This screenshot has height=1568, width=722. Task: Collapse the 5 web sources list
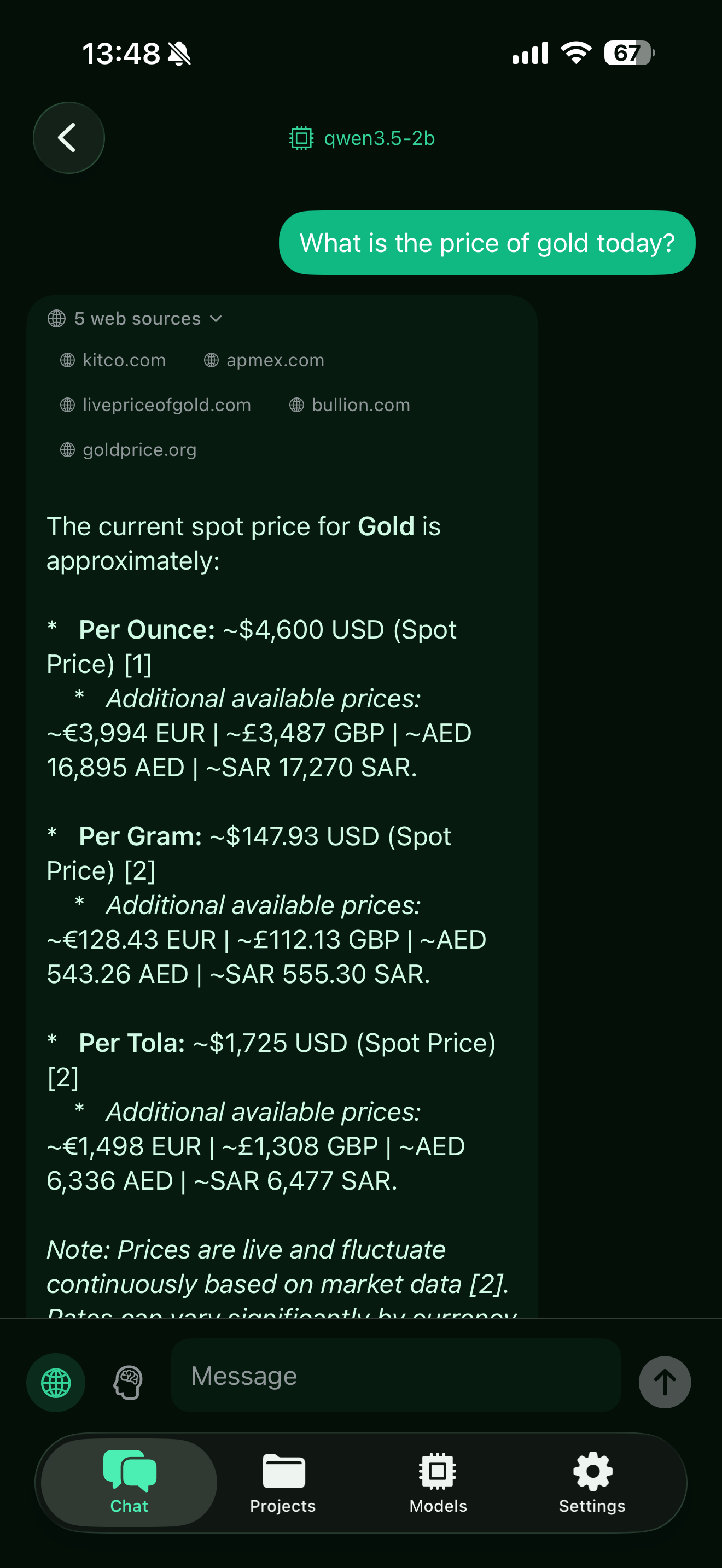click(x=216, y=318)
